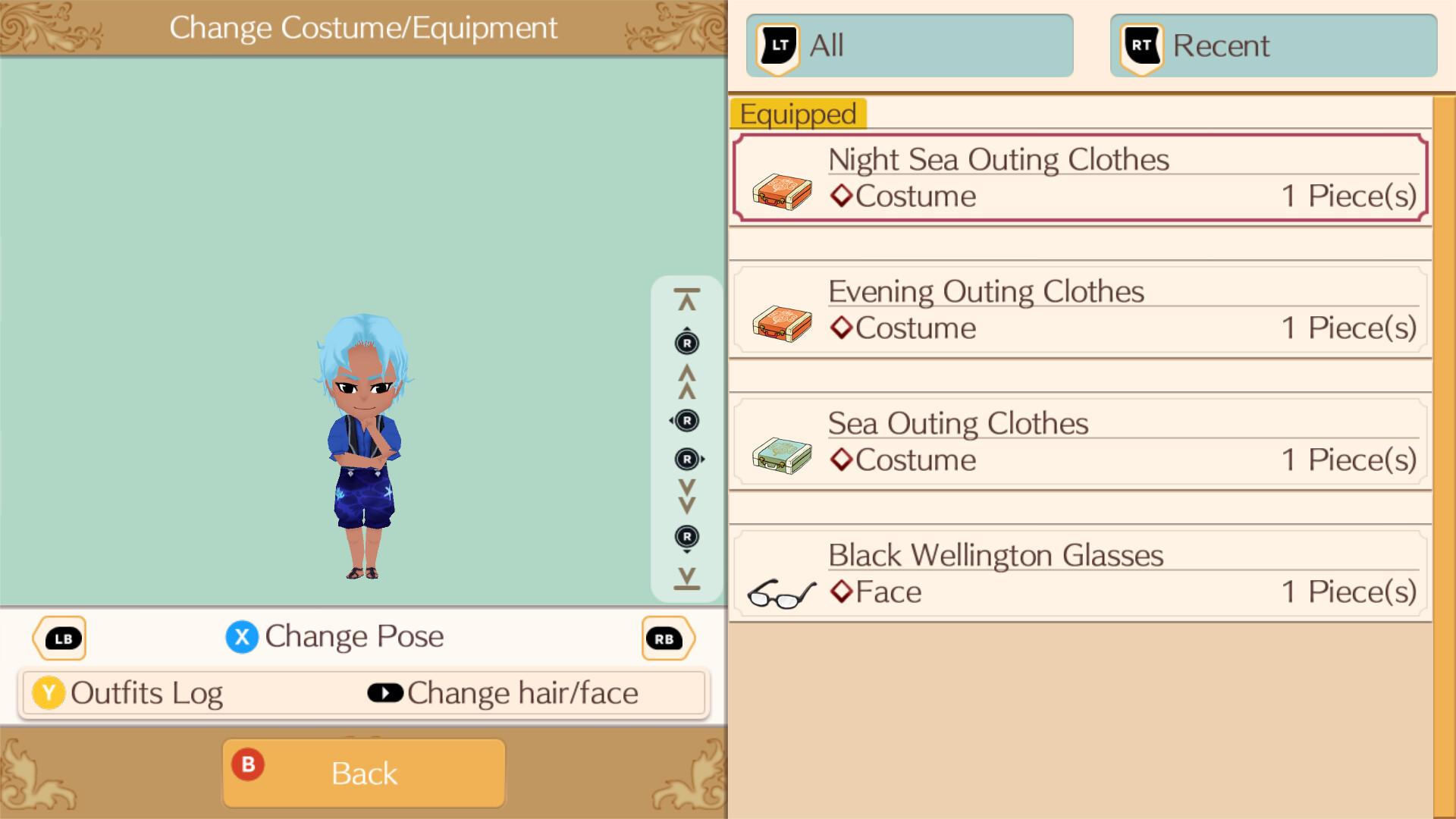Select Sea Outing Clothes costume

(x=1080, y=442)
